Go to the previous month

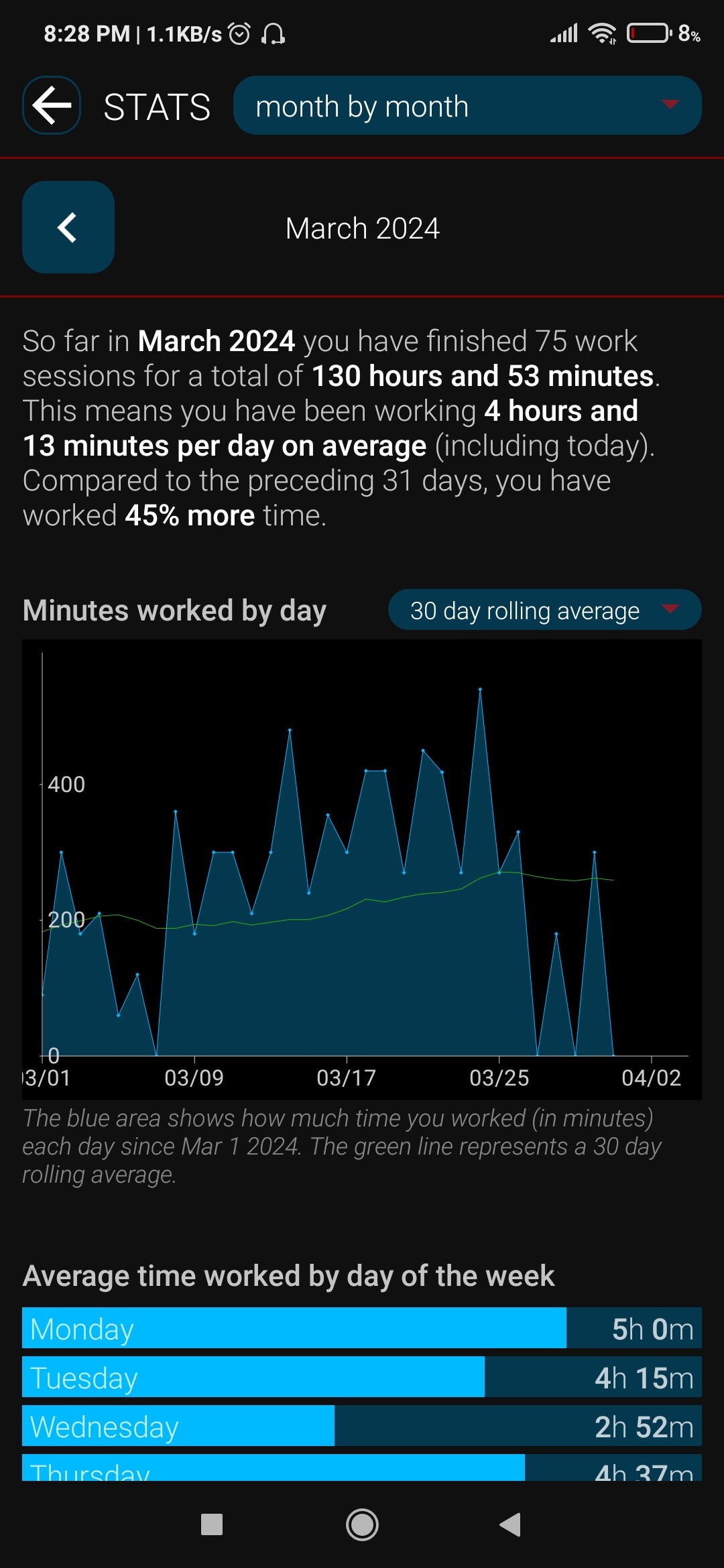click(68, 227)
